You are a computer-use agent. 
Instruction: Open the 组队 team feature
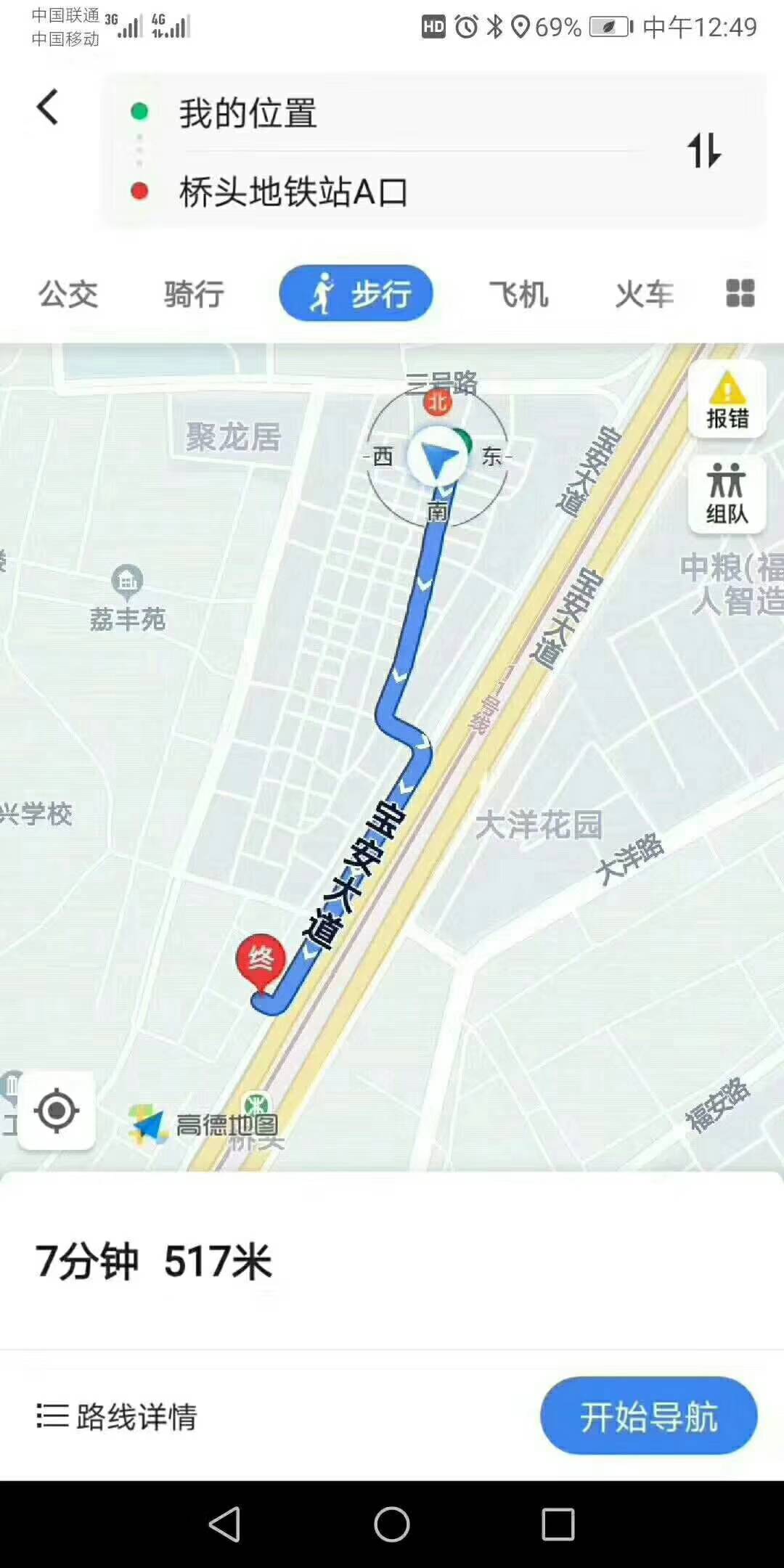(727, 494)
